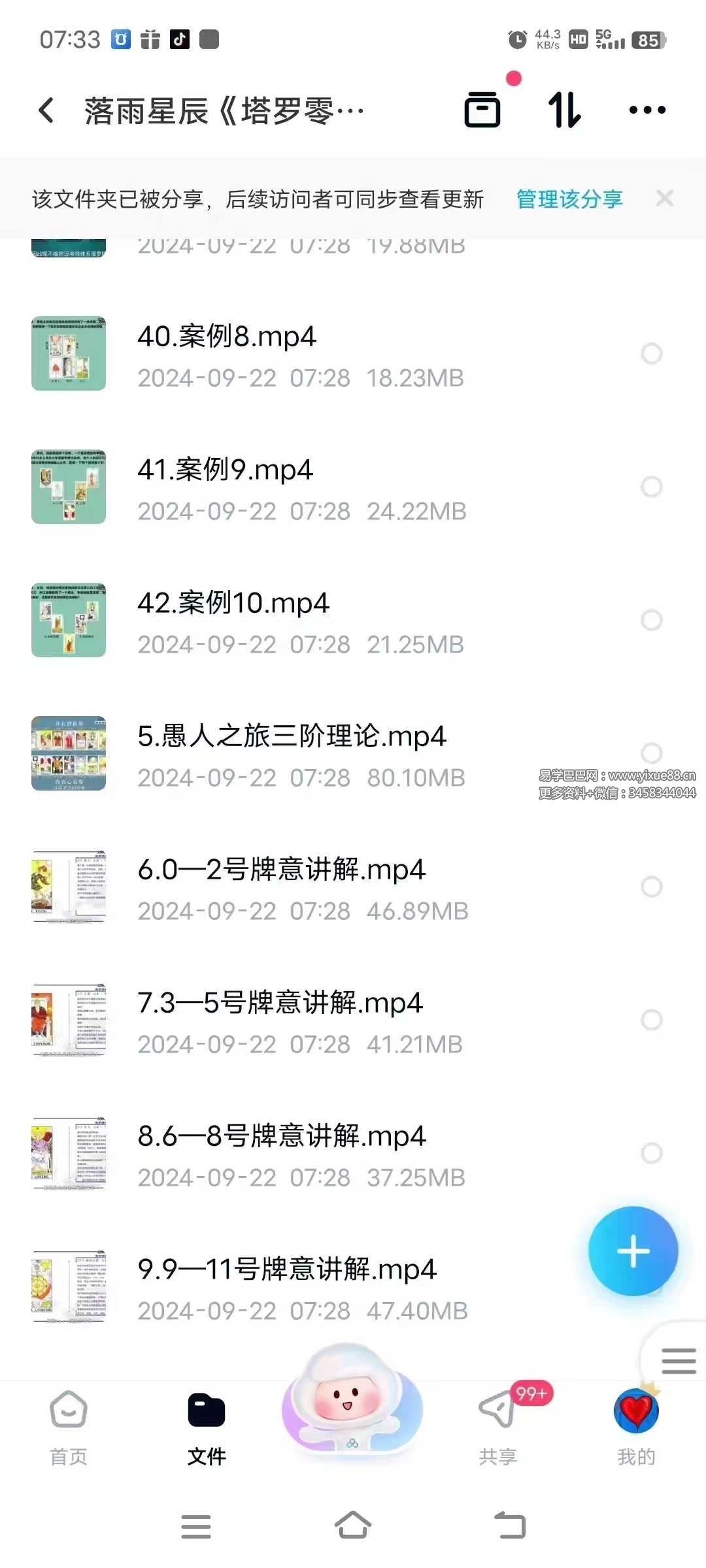Select checkbox for 40.案例8.mp4

(652, 353)
